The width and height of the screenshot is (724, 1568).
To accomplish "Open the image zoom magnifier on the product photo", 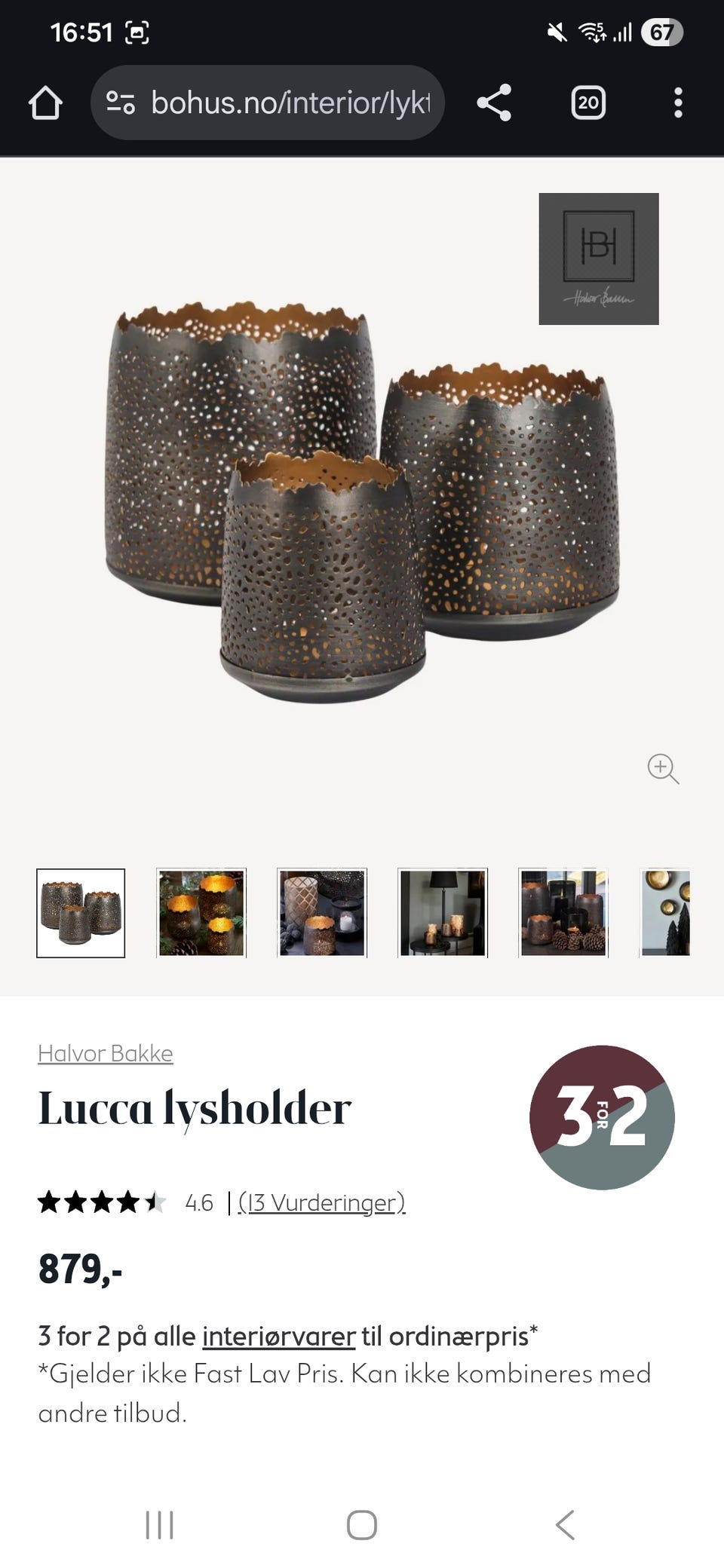I will (663, 769).
